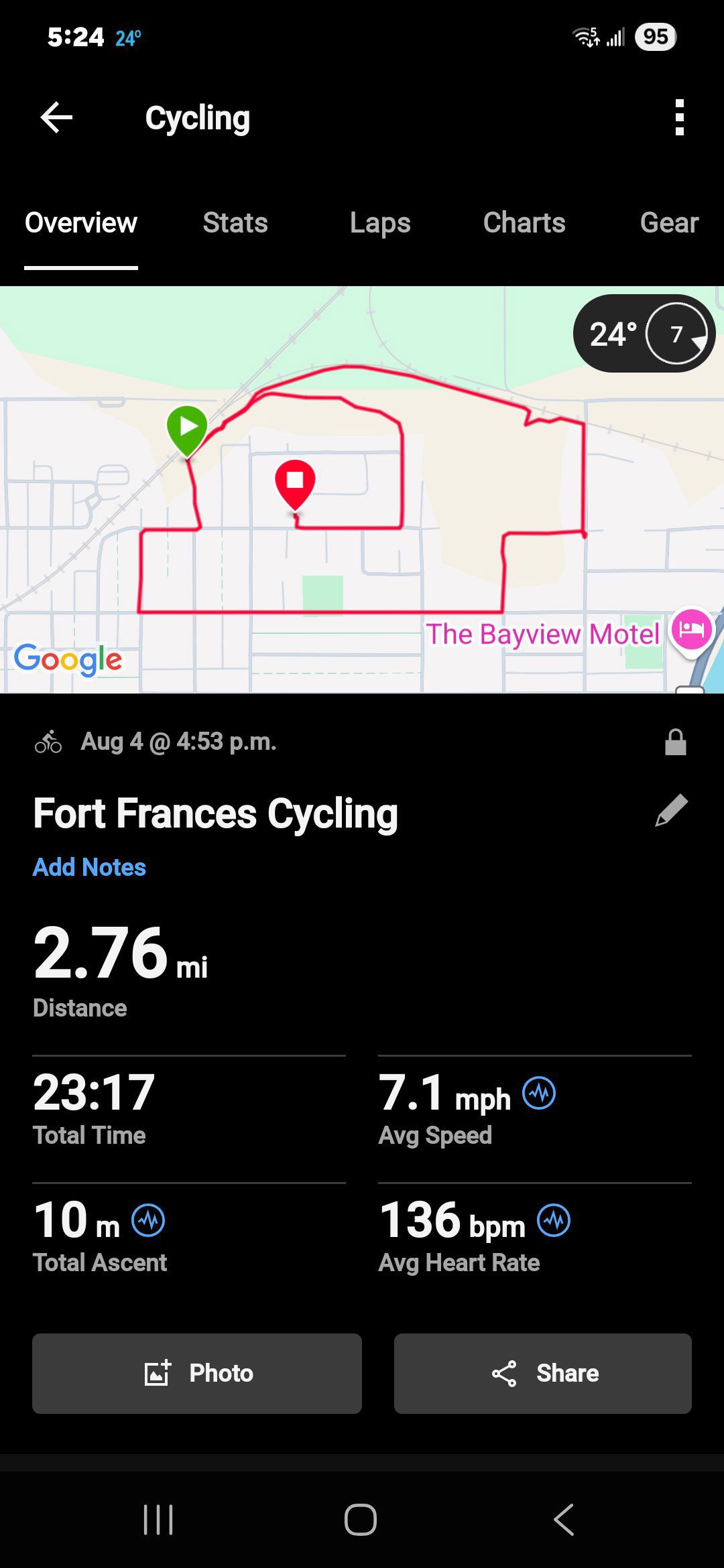Open the info icon beside Avg Speed
The width and height of the screenshot is (724, 1568).
pyautogui.click(x=539, y=1093)
